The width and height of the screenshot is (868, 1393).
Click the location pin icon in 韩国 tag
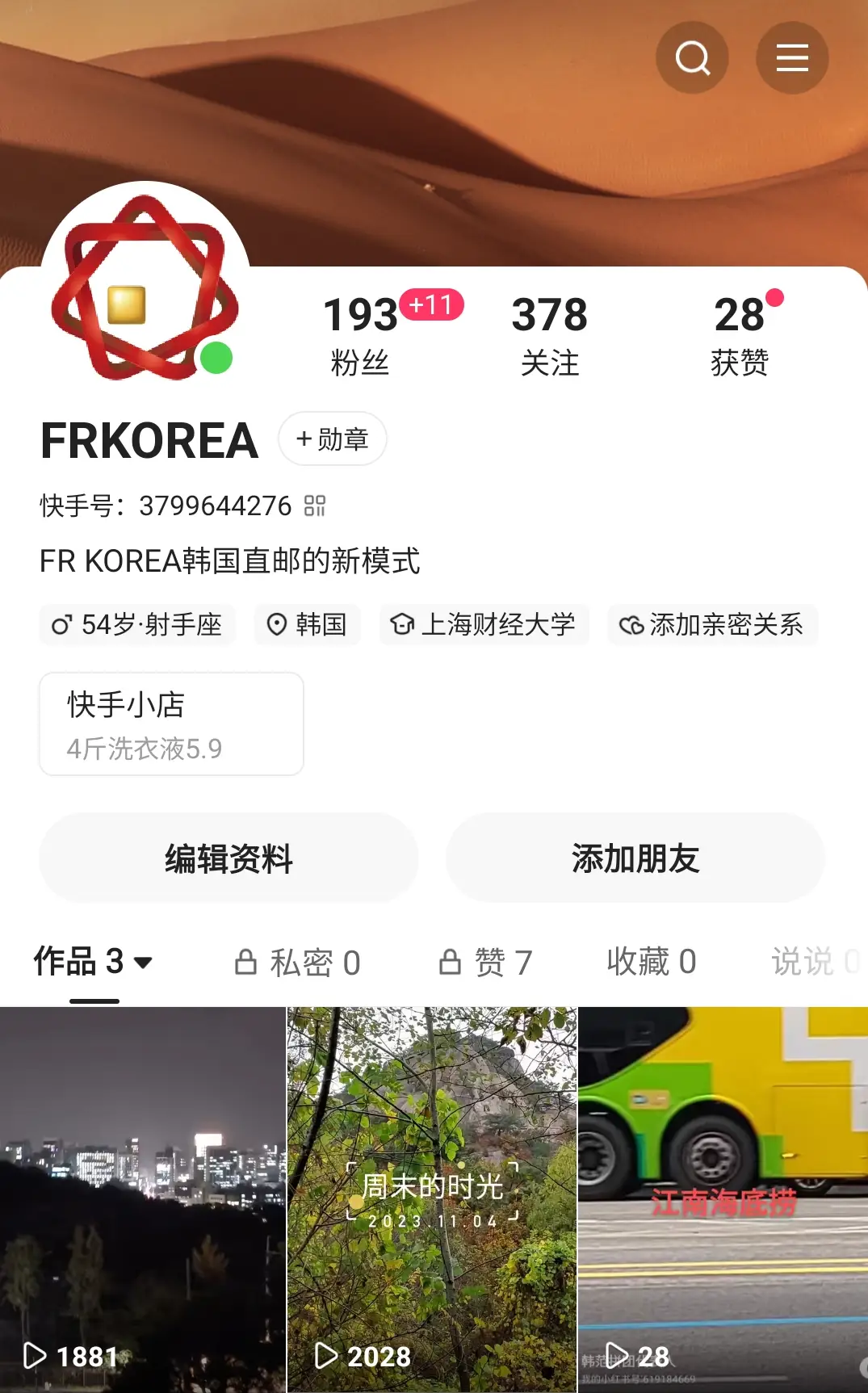coord(278,625)
